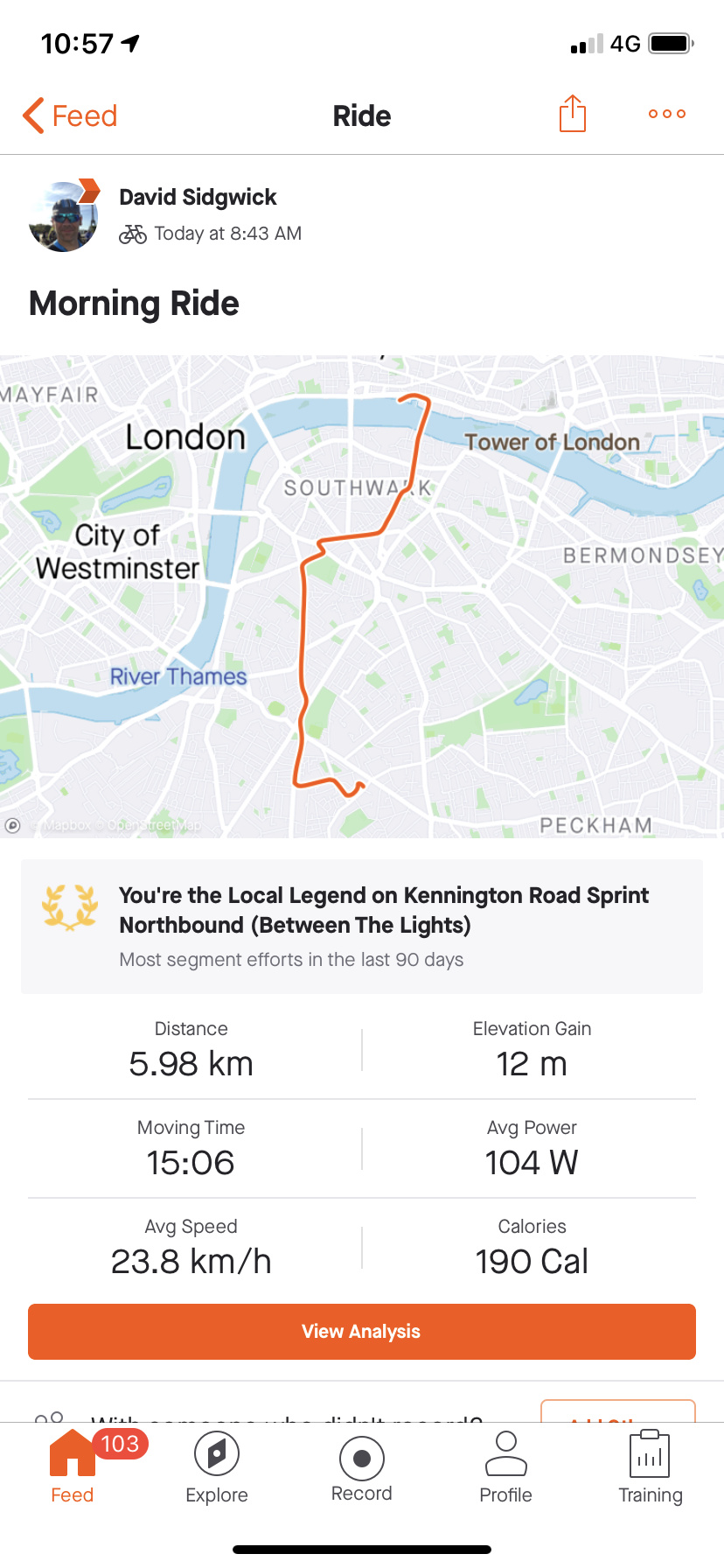Go back to the Feed

(x=70, y=115)
